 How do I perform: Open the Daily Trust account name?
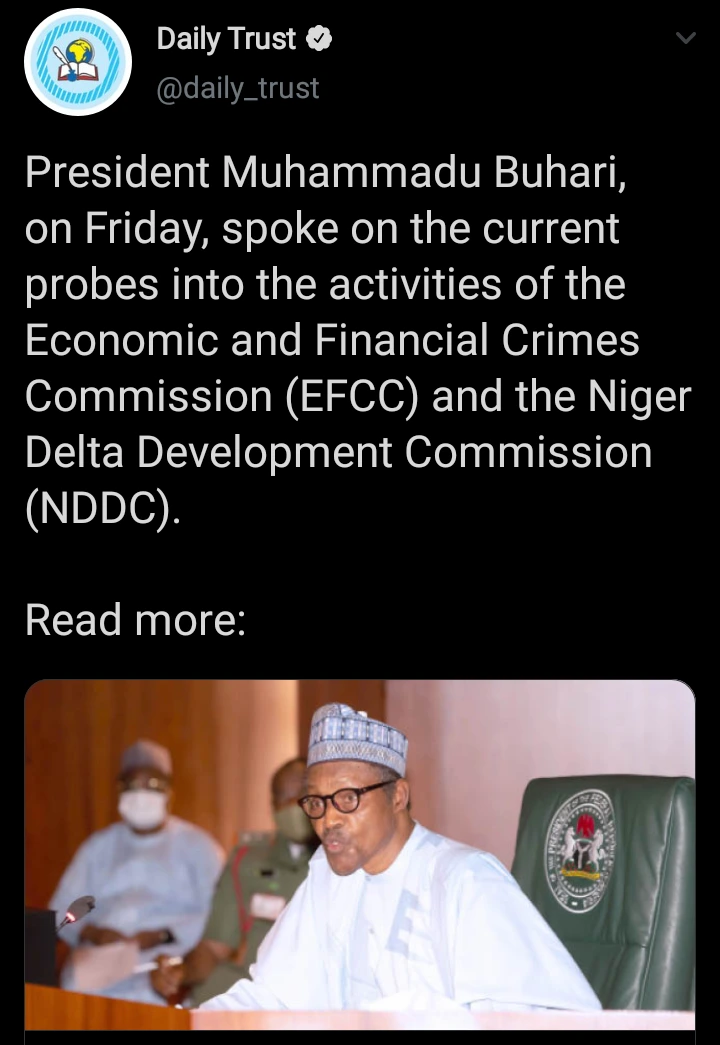pos(227,39)
